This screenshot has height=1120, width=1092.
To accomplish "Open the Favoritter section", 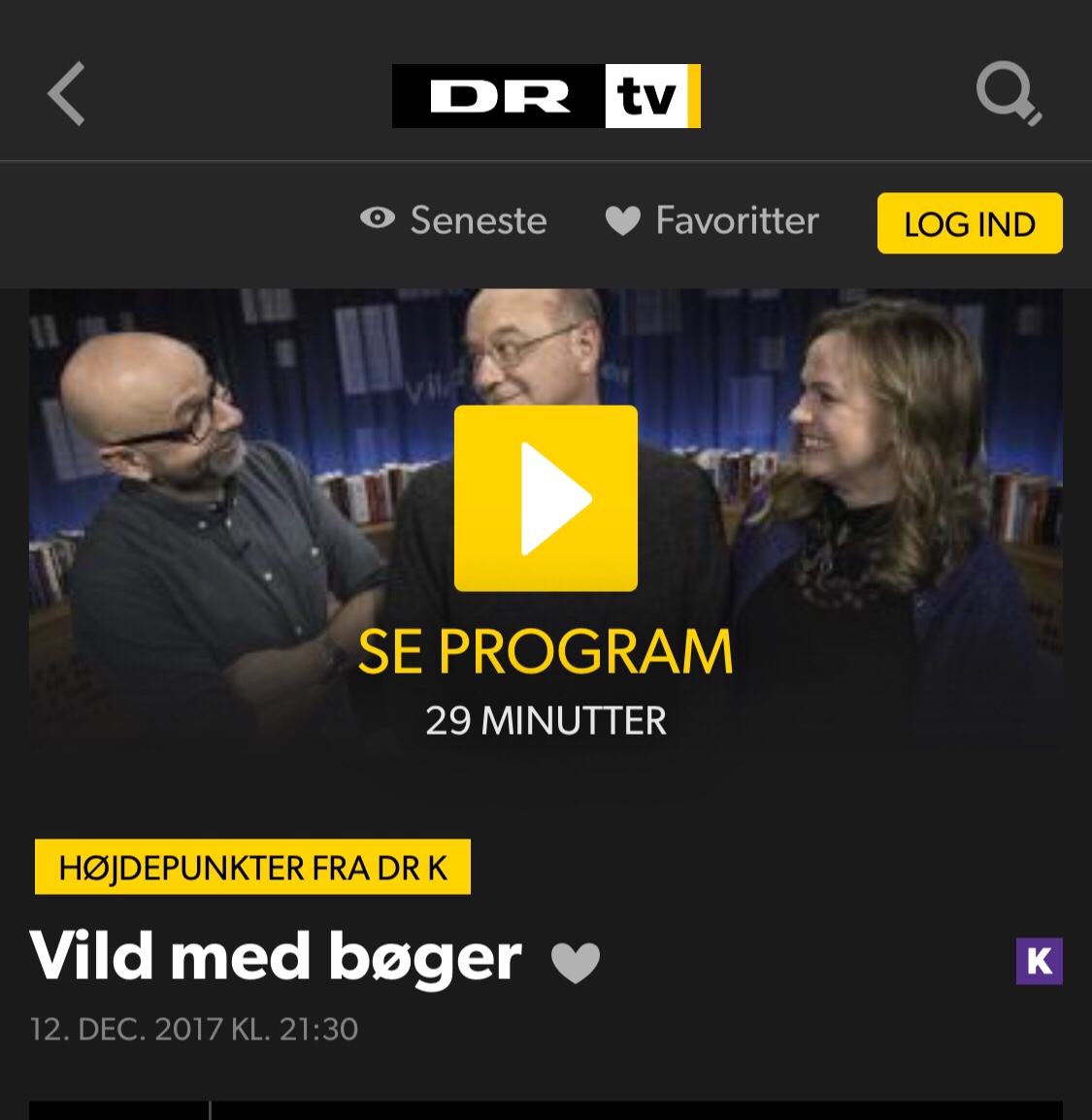I will (712, 220).
